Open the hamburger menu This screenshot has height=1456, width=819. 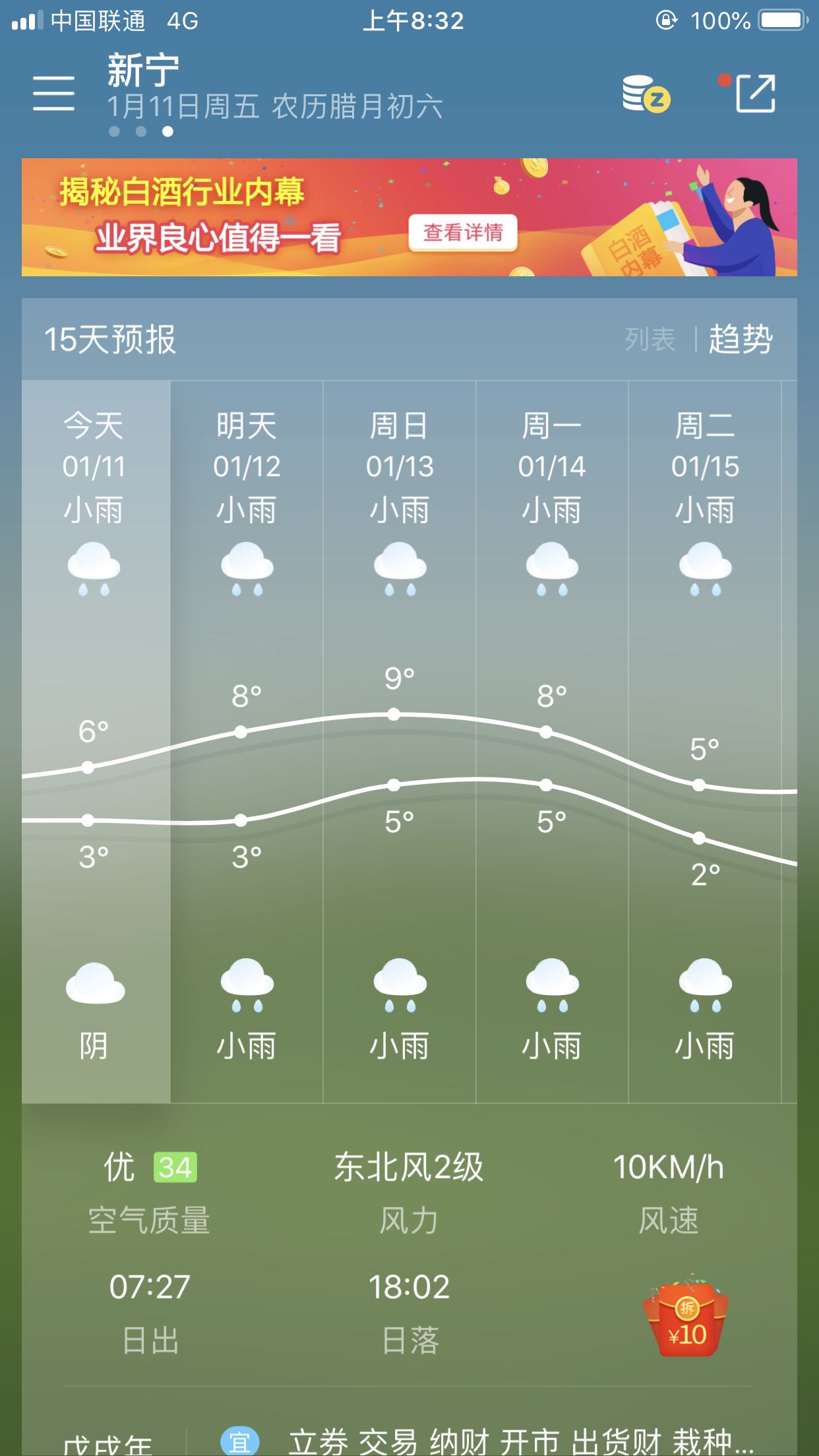click(x=53, y=93)
